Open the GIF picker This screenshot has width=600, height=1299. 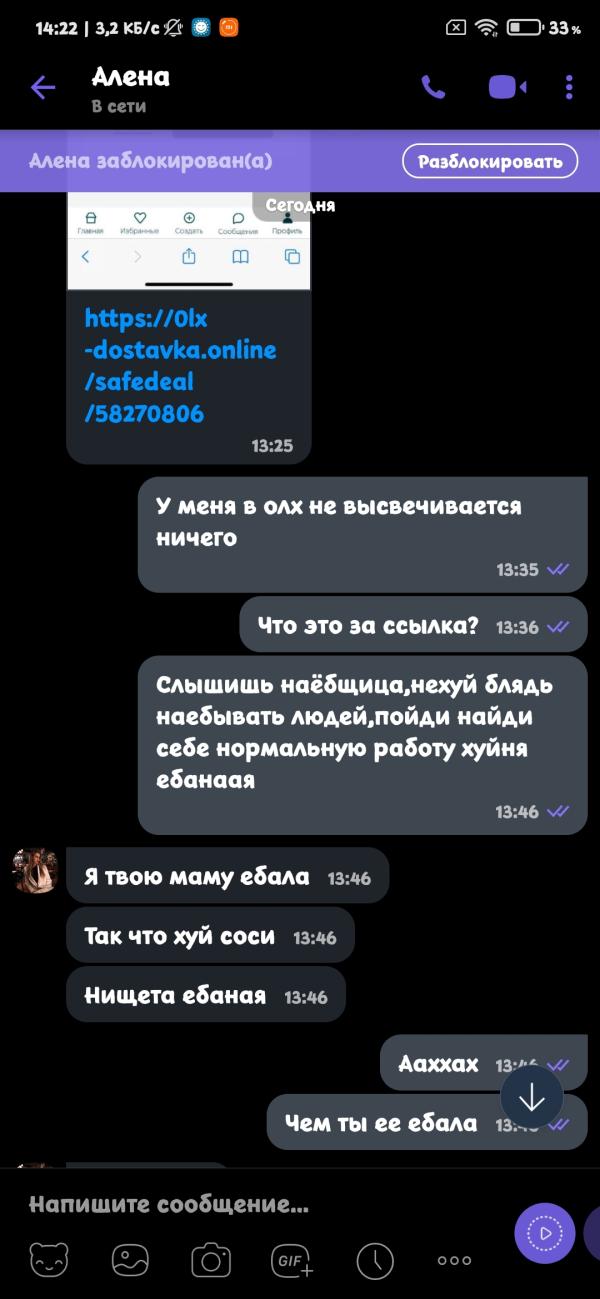point(292,1261)
